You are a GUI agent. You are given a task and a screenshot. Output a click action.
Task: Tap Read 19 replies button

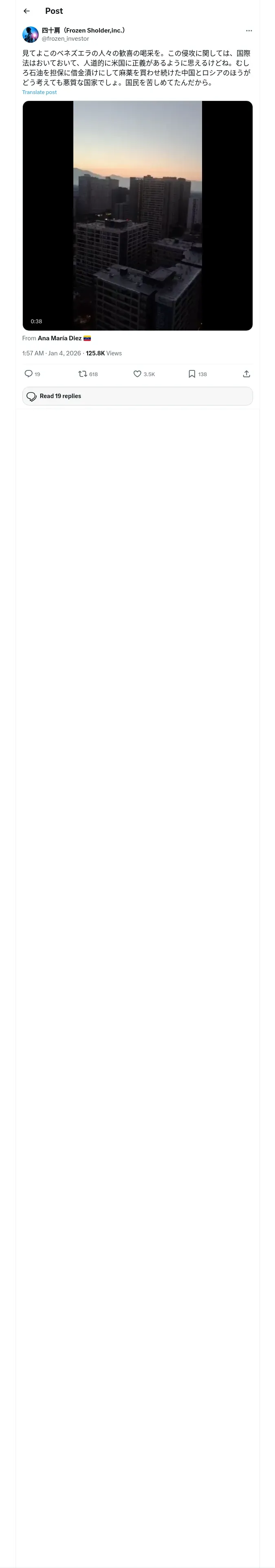pos(137,396)
